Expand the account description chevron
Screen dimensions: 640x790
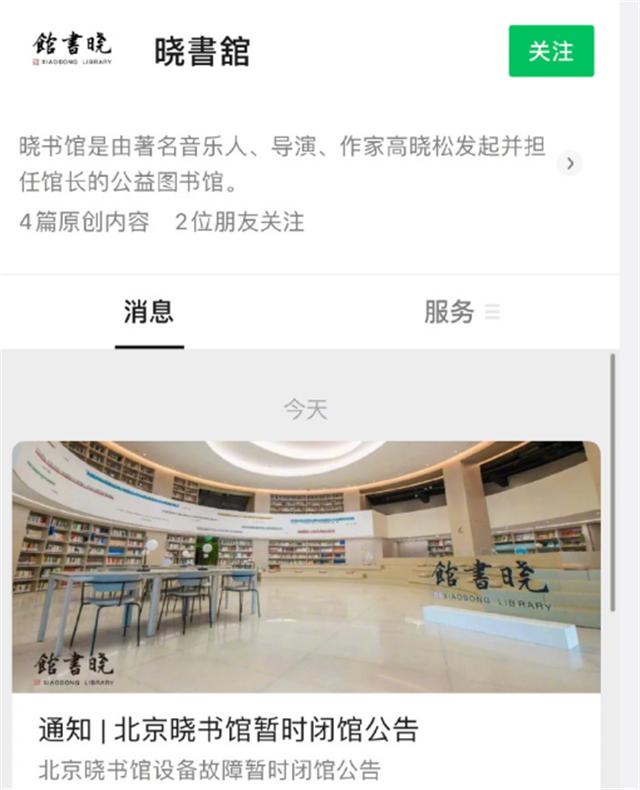pyautogui.click(x=570, y=164)
